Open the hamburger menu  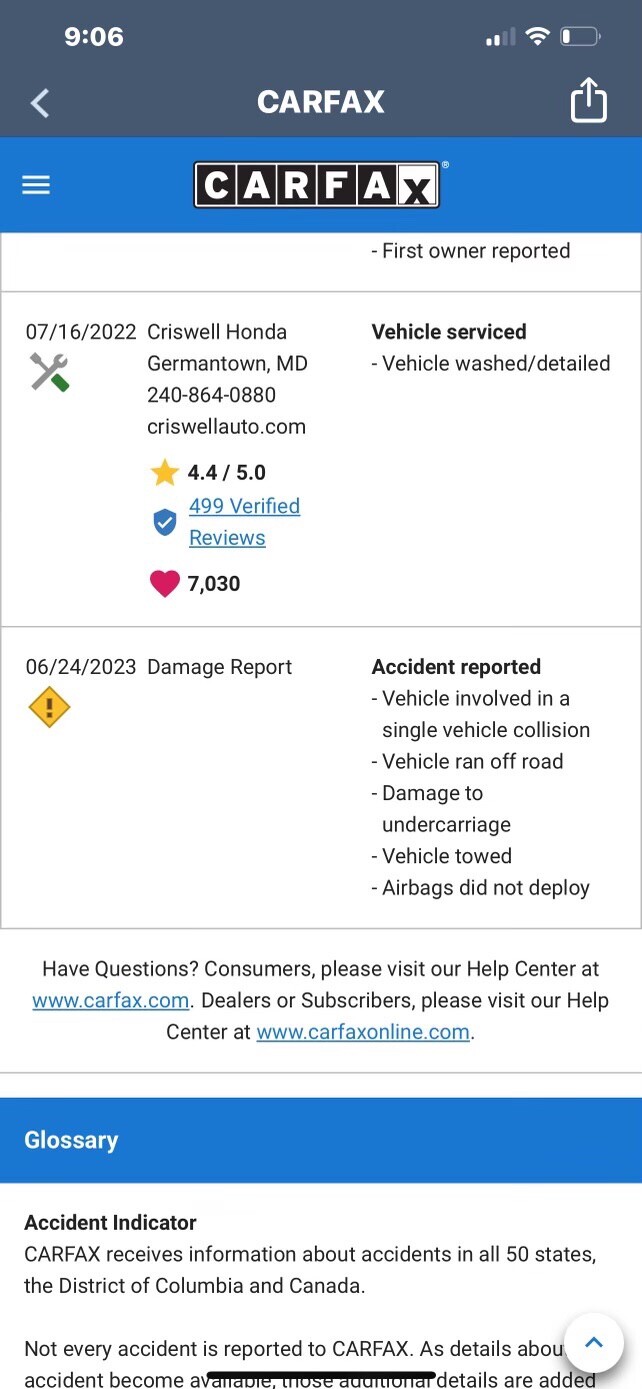pyautogui.click(x=36, y=185)
